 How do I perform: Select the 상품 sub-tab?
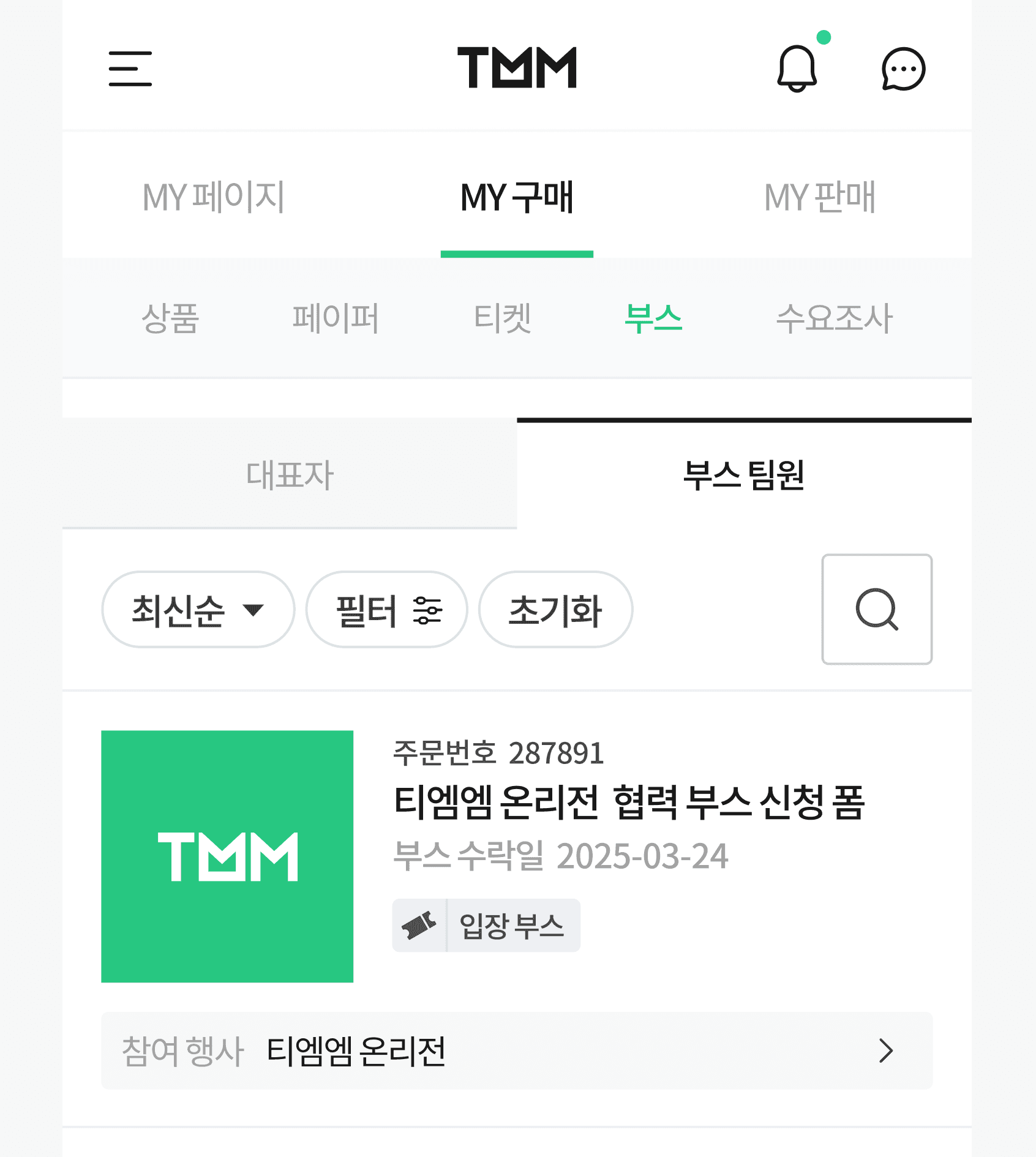170,318
